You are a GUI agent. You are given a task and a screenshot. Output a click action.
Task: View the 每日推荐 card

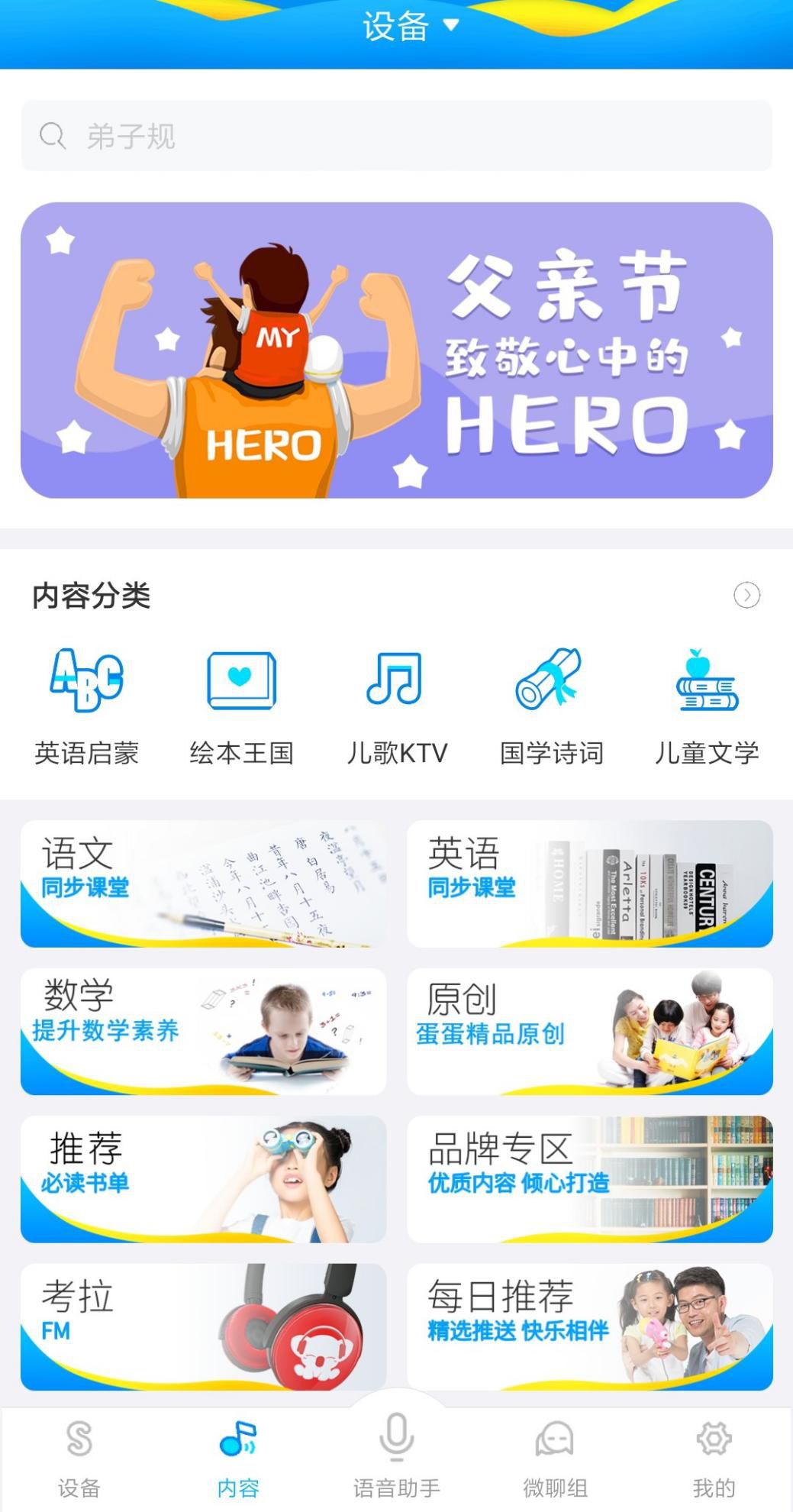click(x=589, y=1326)
